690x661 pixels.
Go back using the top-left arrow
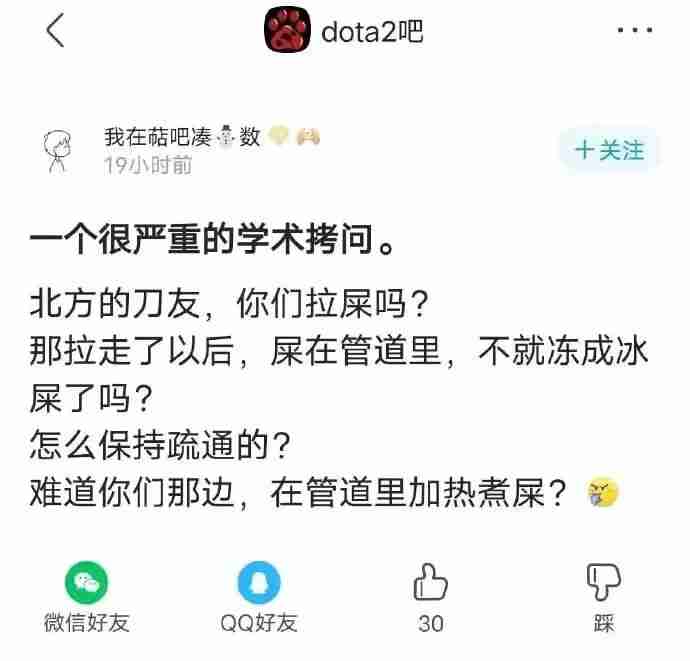55,32
